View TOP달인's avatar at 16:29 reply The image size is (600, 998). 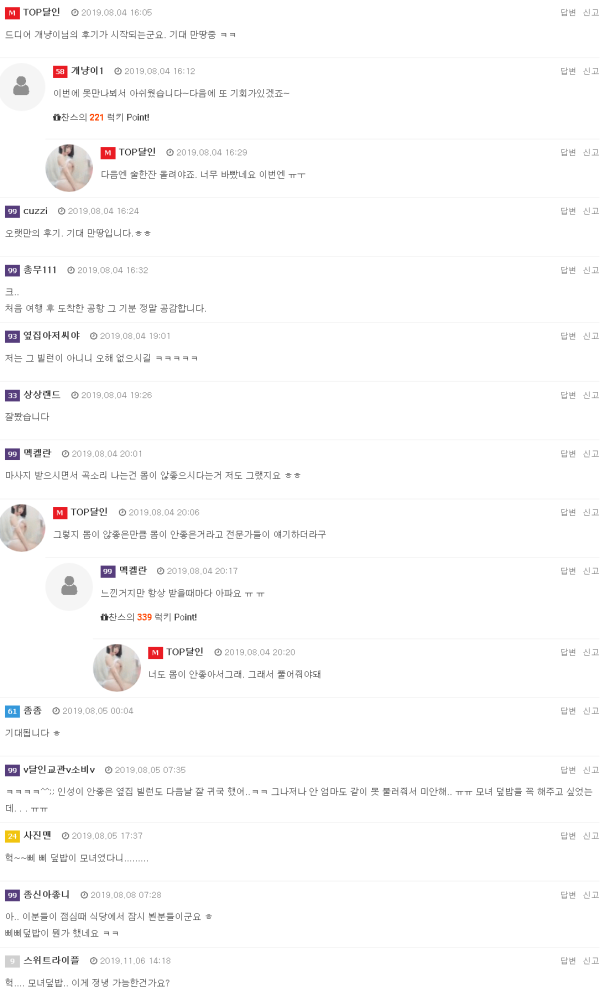(x=69, y=168)
